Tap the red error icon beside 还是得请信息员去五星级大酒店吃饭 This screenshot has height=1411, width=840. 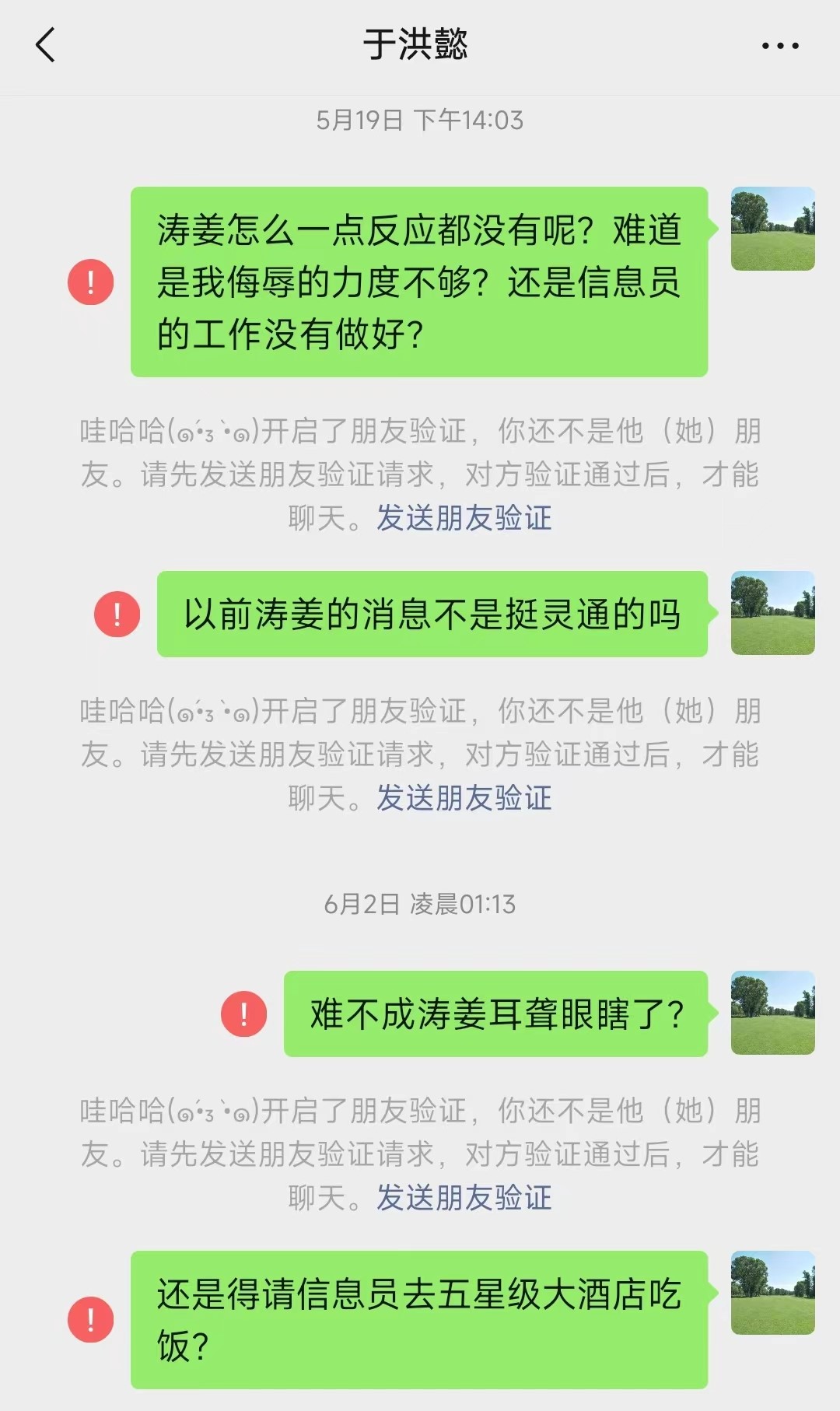91,1319
